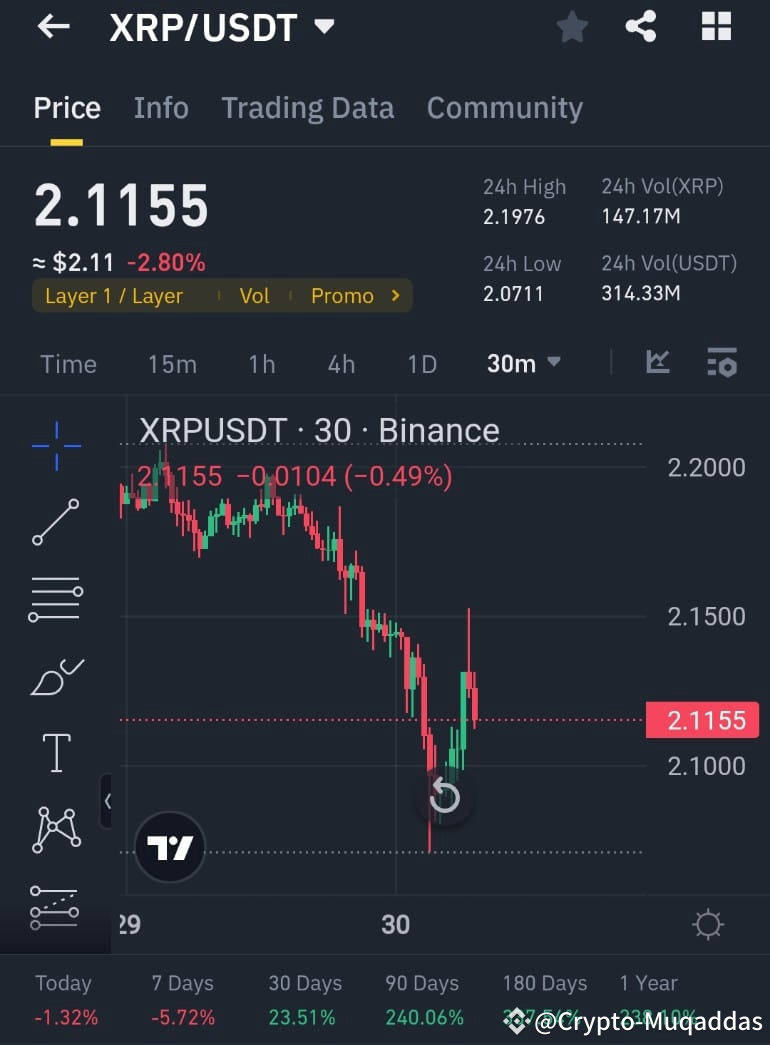Expand the Promo tag arrow
This screenshot has height=1045, width=770.
click(x=395, y=296)
